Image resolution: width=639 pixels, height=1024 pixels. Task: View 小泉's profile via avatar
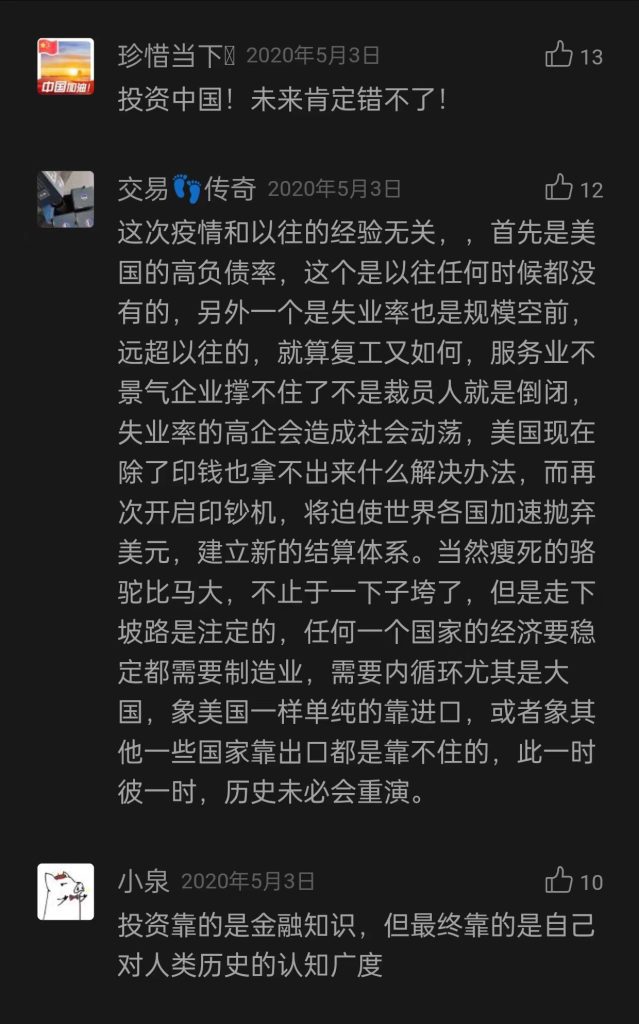point(66,892)
